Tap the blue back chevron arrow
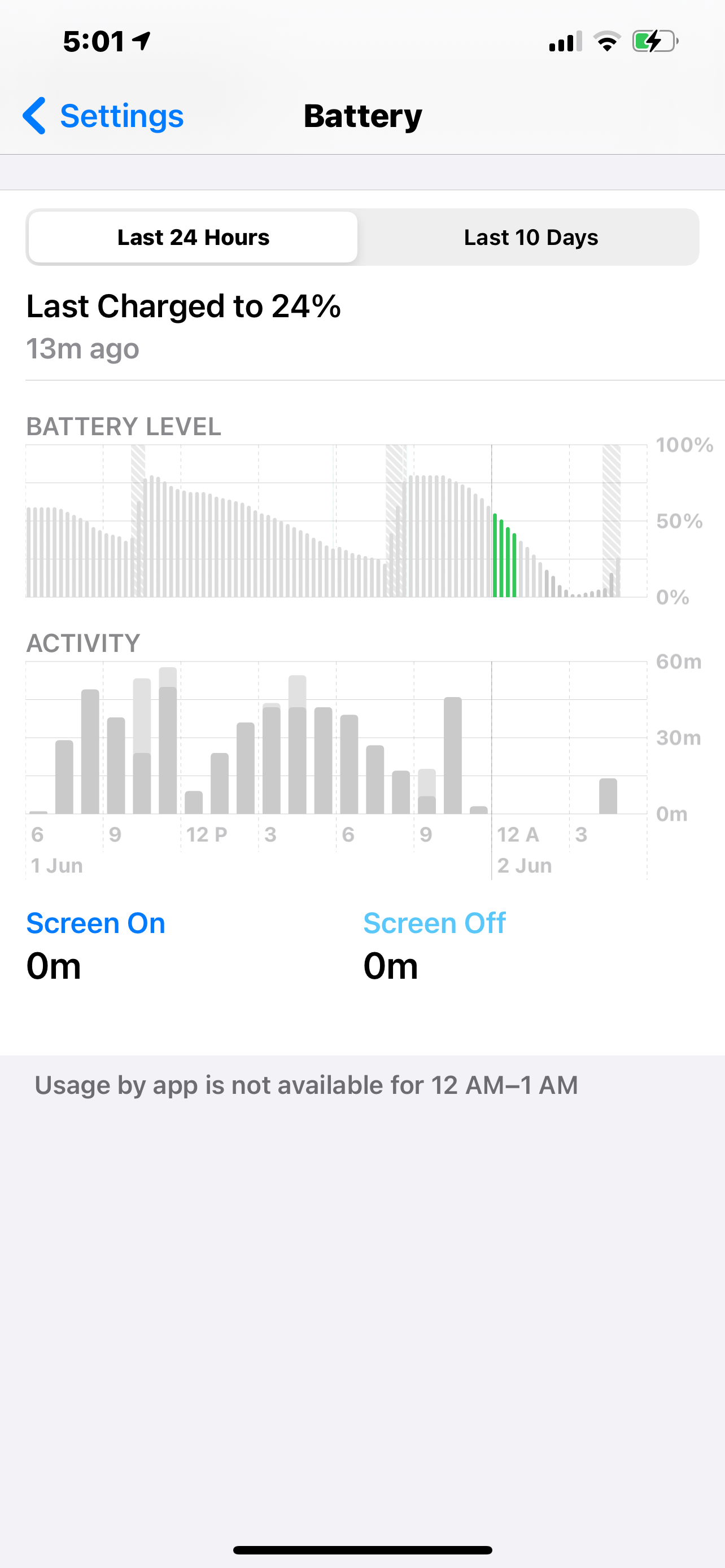The width and height of the screenshot is (725, 1568). [x=34, y=116]
